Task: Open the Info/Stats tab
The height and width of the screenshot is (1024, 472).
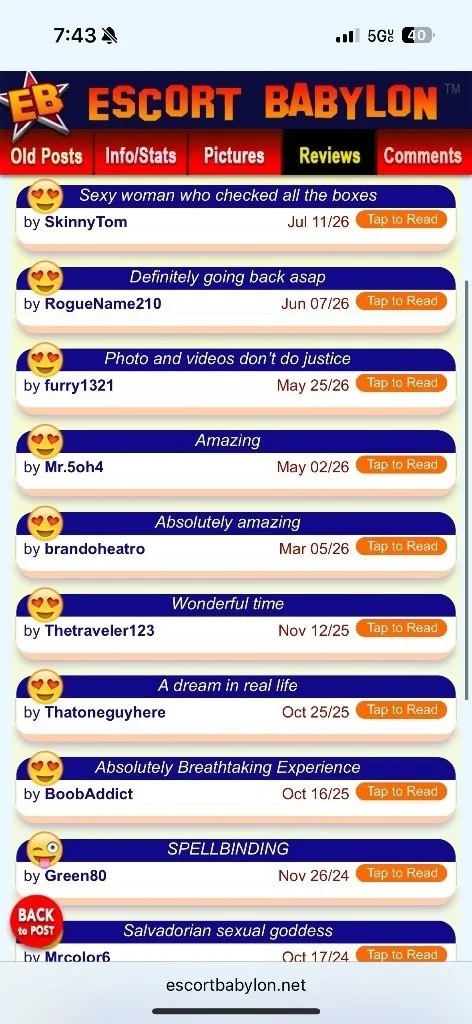Action: pos(141,155)
